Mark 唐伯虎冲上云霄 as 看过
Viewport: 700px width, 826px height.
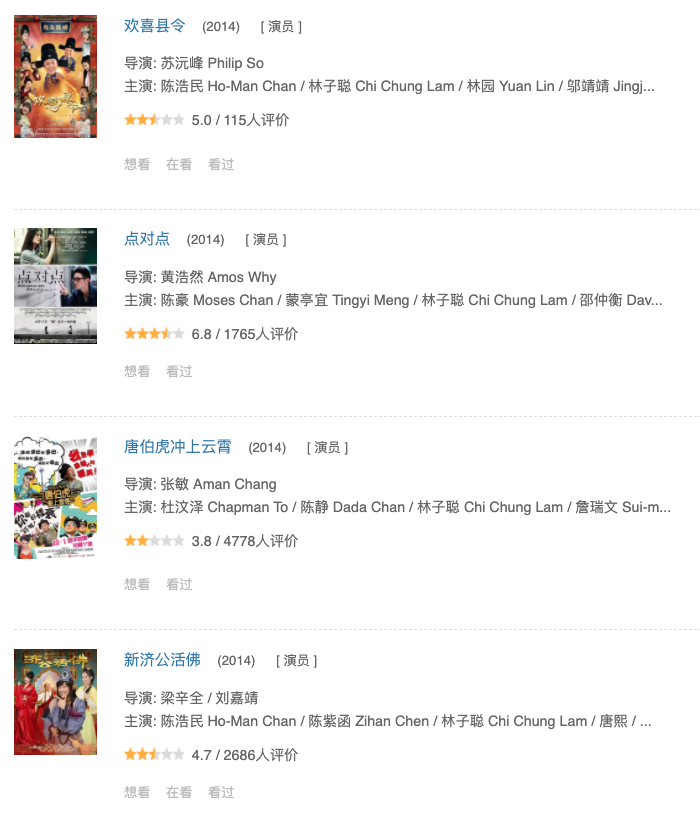point(179,584)
